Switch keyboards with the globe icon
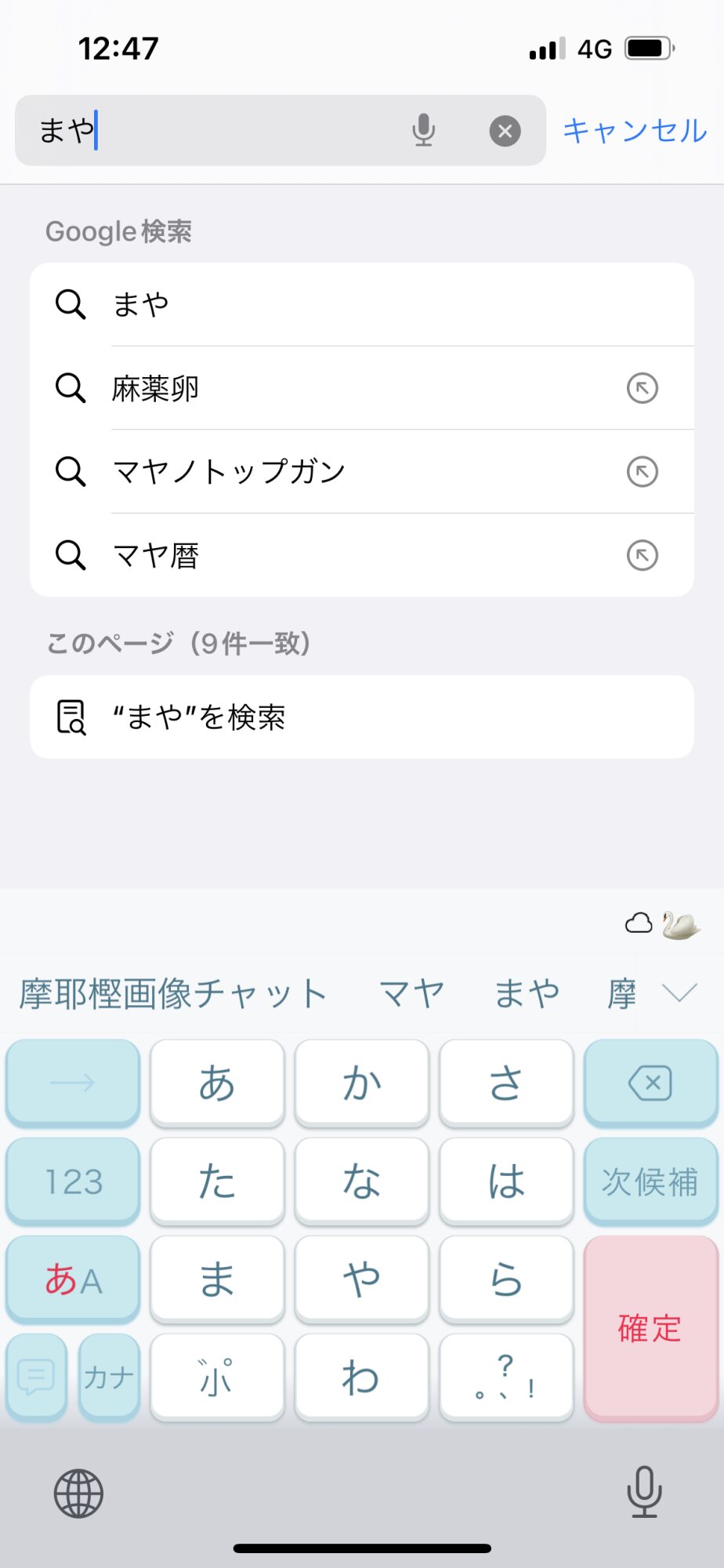724x1568 pixels. (78, 1493)
